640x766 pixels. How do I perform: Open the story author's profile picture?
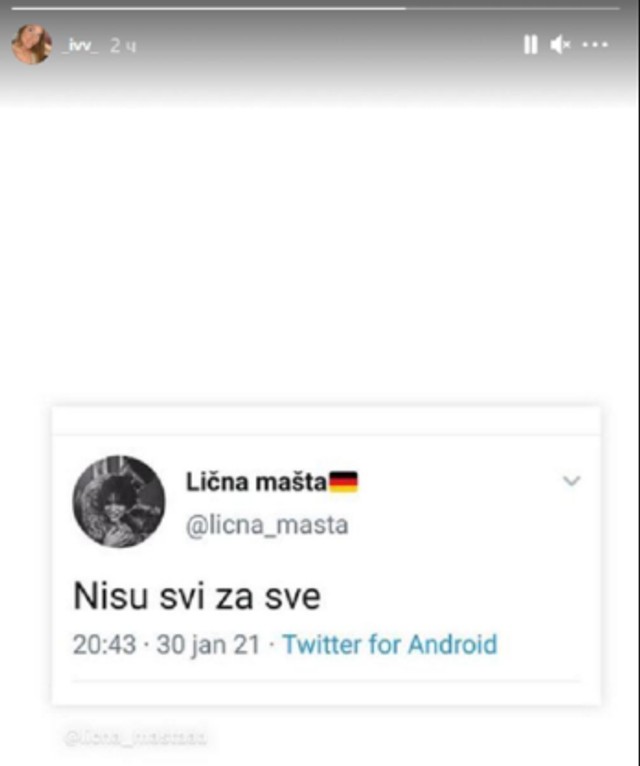coord(31,45)
